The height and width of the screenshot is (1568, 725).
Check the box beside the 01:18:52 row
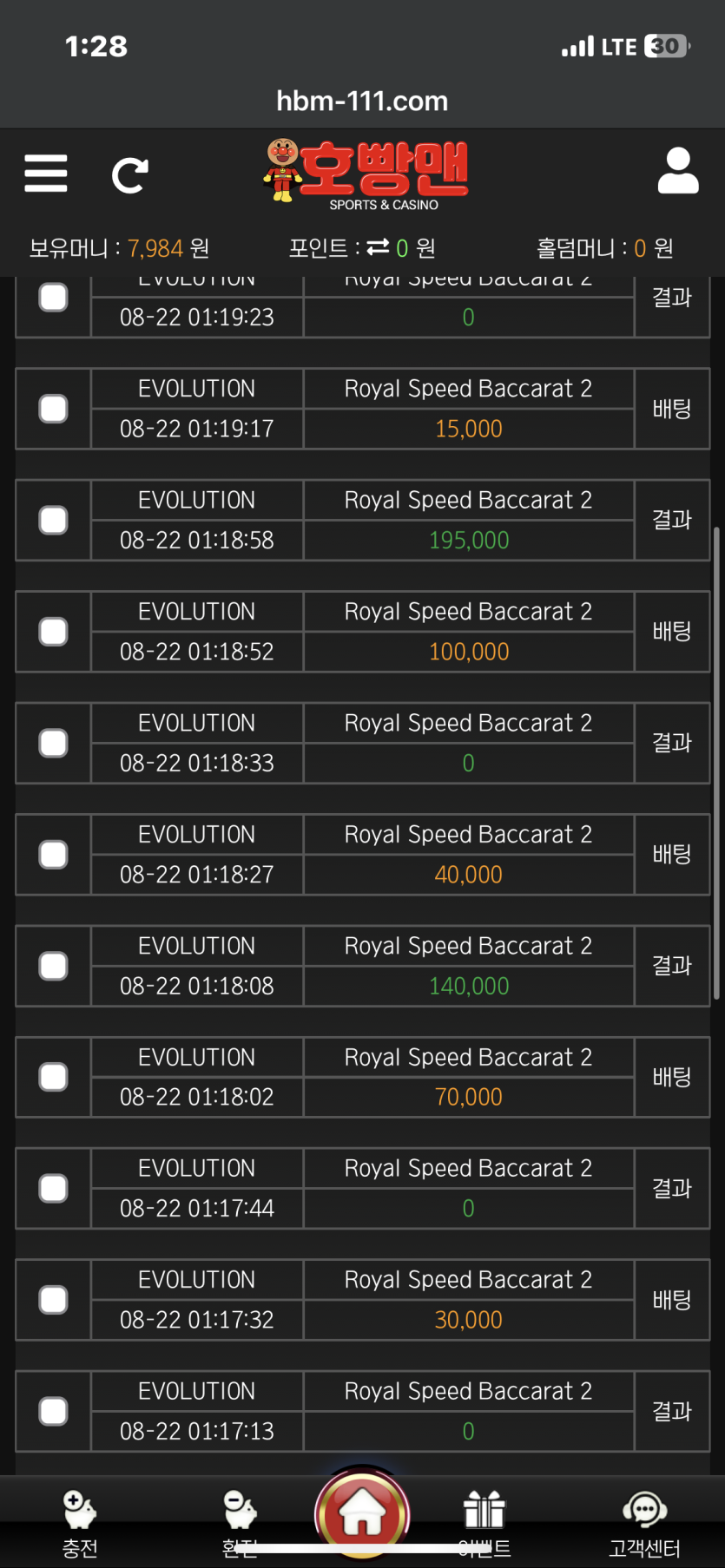[54, 632]
